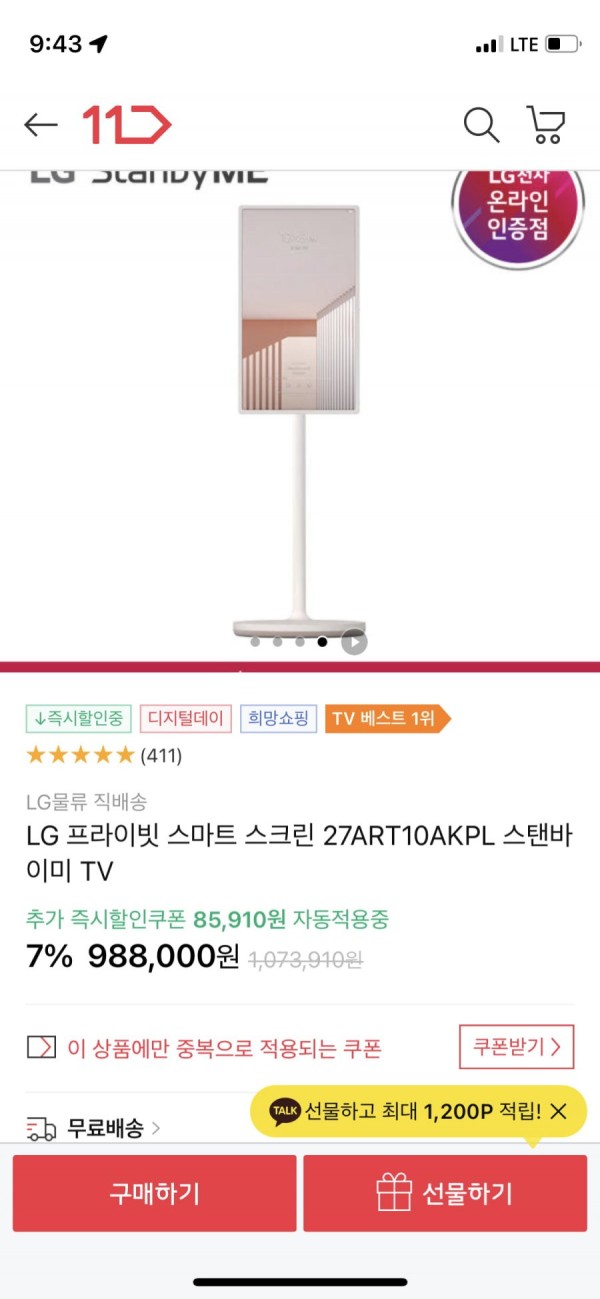Image resolution: width=600 pixels, height=1299 pixels.
Task: Tap 구매하기 to buy now
Action: click(154, 1193)
